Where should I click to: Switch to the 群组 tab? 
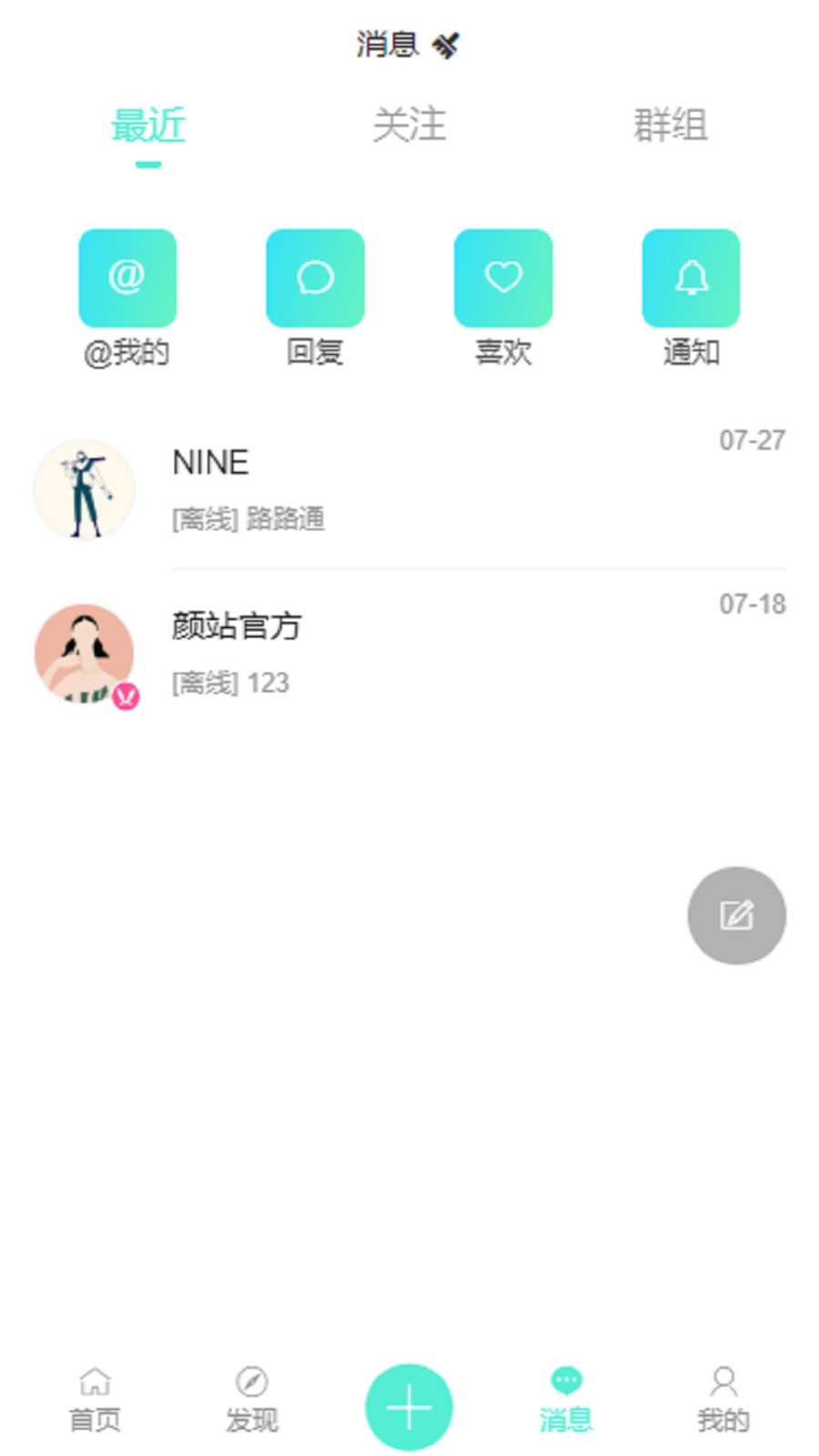671,125
